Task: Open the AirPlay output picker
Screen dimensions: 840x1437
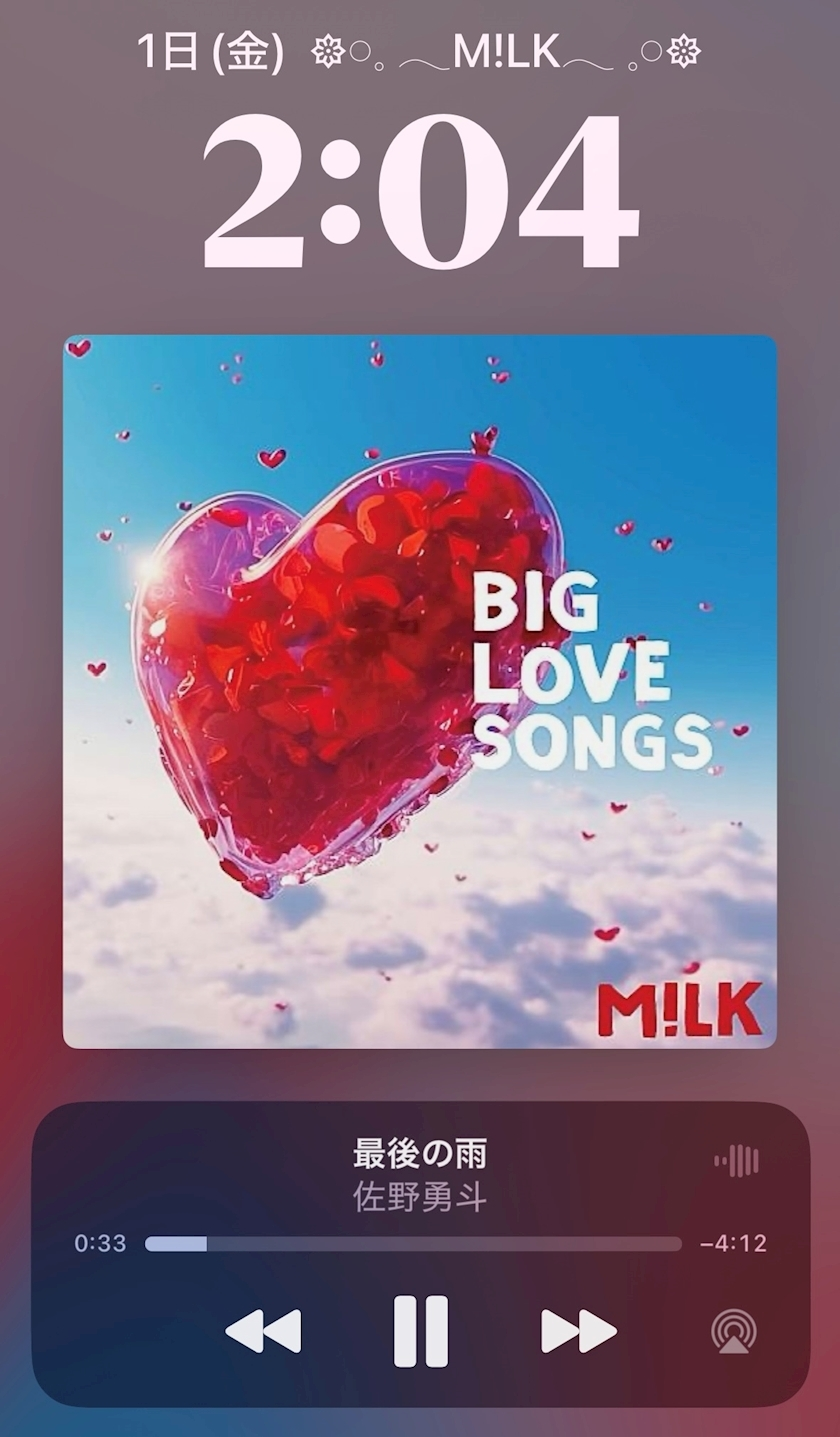Action: point(733,1332)
